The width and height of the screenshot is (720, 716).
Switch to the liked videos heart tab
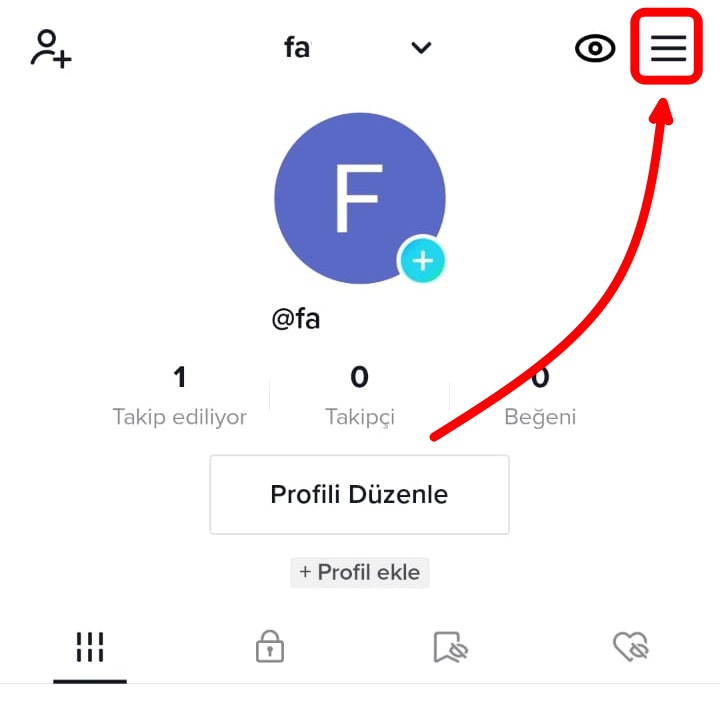point(630,647)
